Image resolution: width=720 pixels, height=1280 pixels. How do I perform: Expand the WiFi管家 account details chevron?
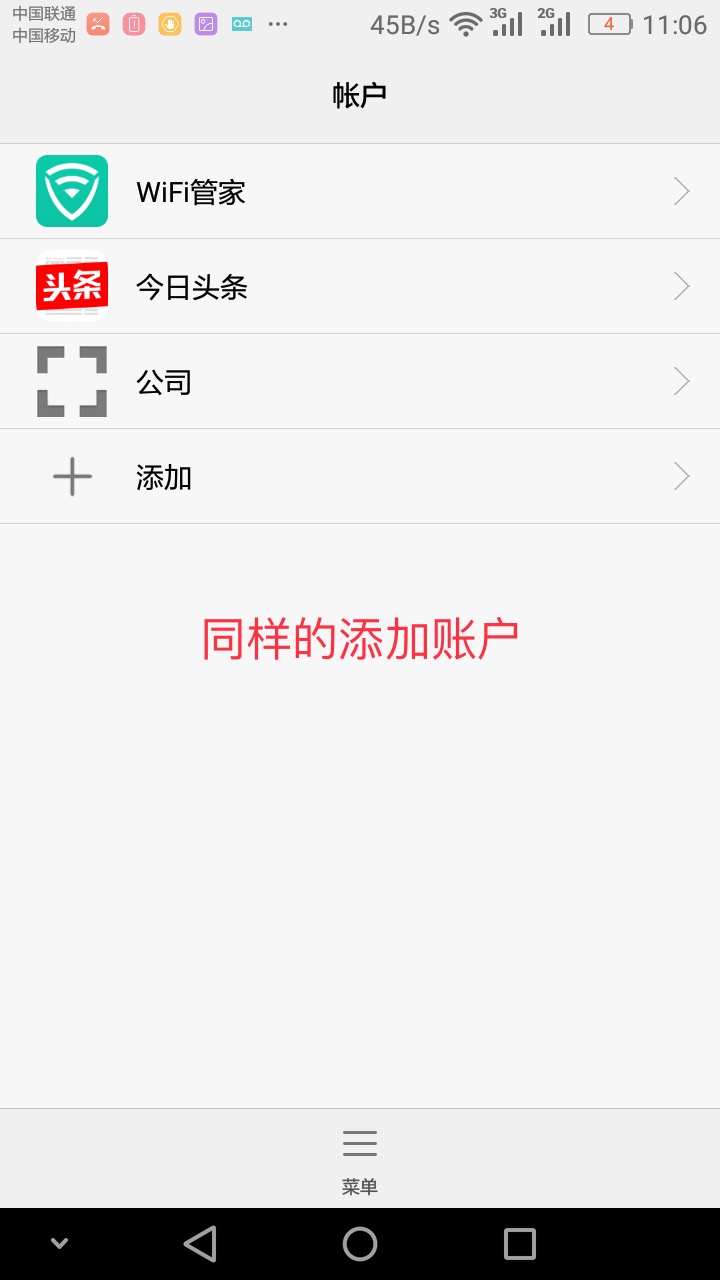(681, 190)
